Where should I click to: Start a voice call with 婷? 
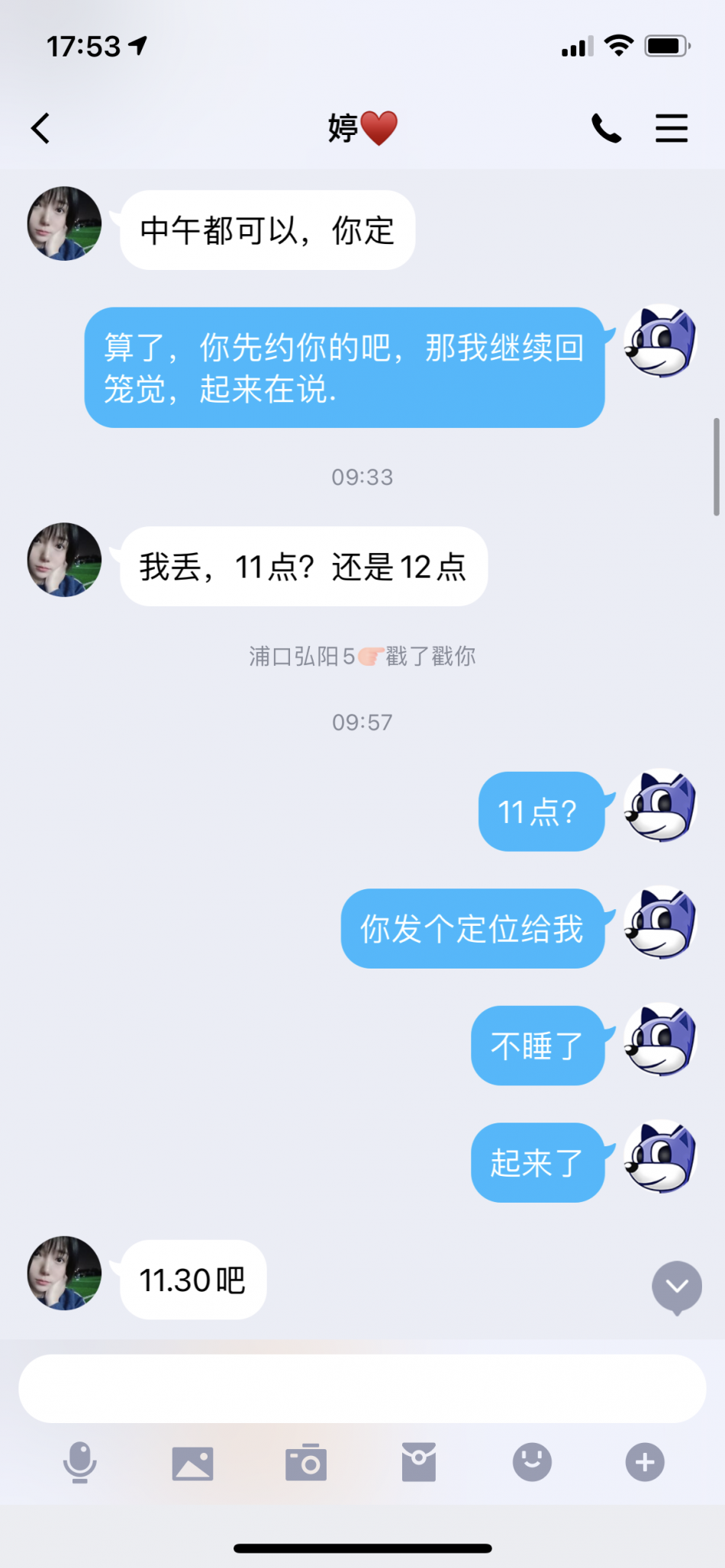click(x=606, y=128)
